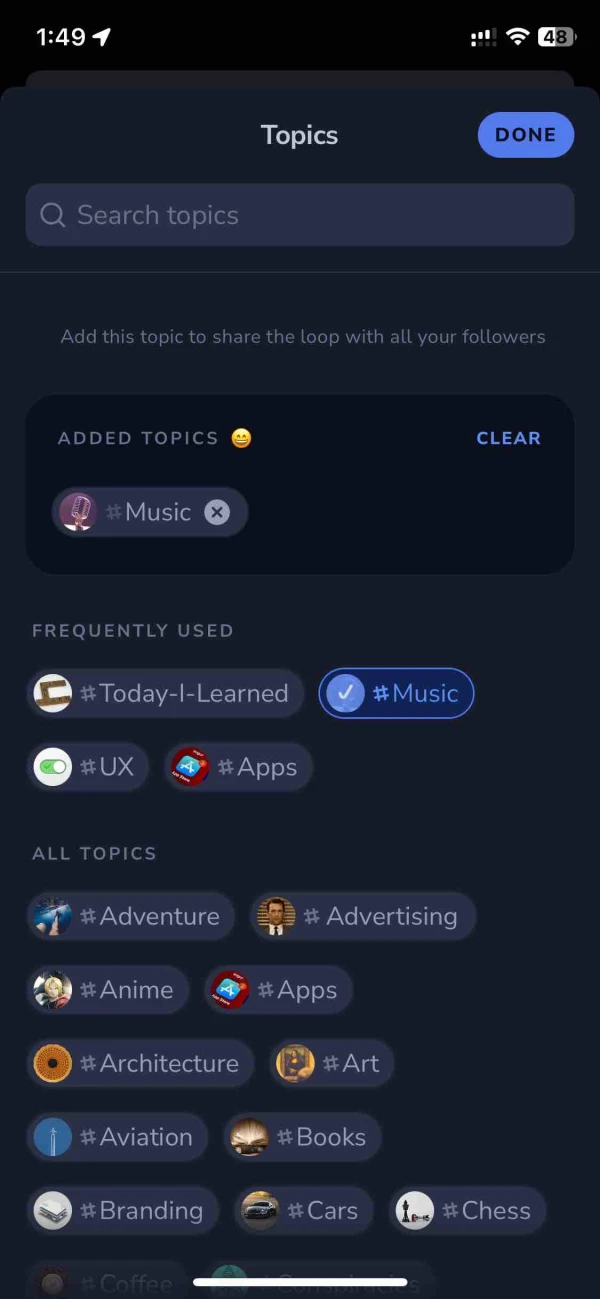The height and width of the screenshot is (1299, 600).
Task: Tap the Done button
Action: (x=525, y=135)
